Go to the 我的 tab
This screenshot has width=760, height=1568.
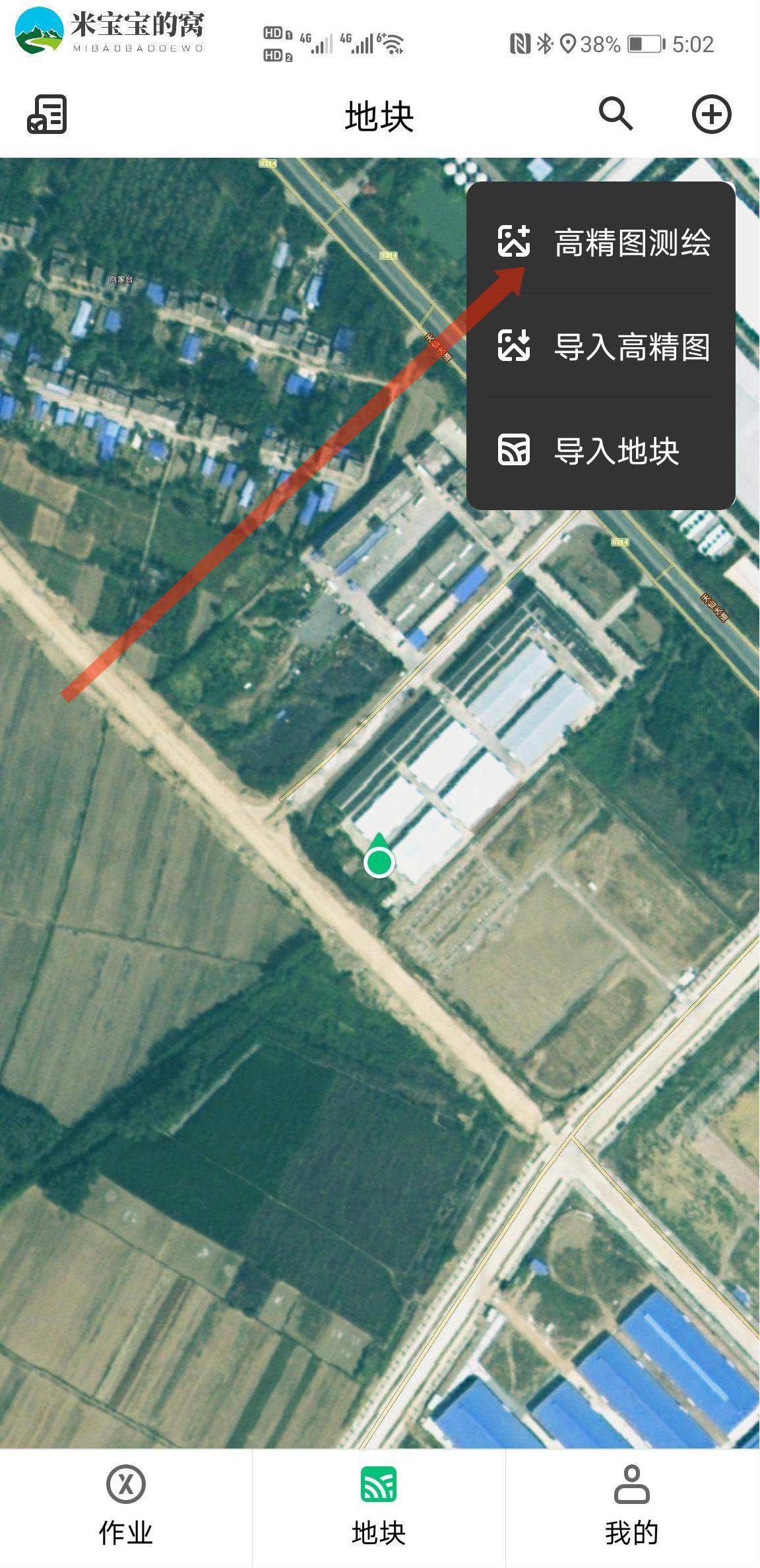click(x=631, y=1507)
